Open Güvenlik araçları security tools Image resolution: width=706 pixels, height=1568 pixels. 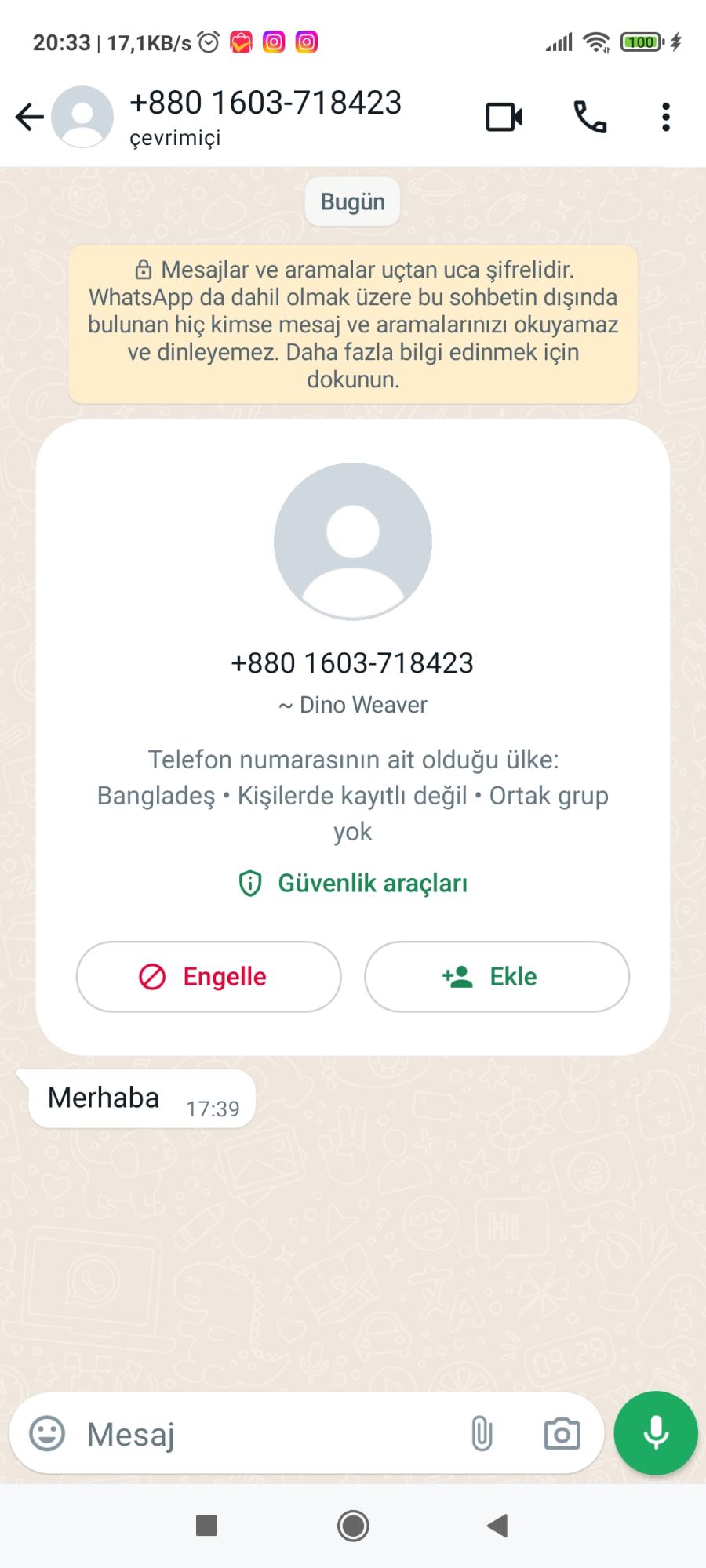click(x=352, y=883)
